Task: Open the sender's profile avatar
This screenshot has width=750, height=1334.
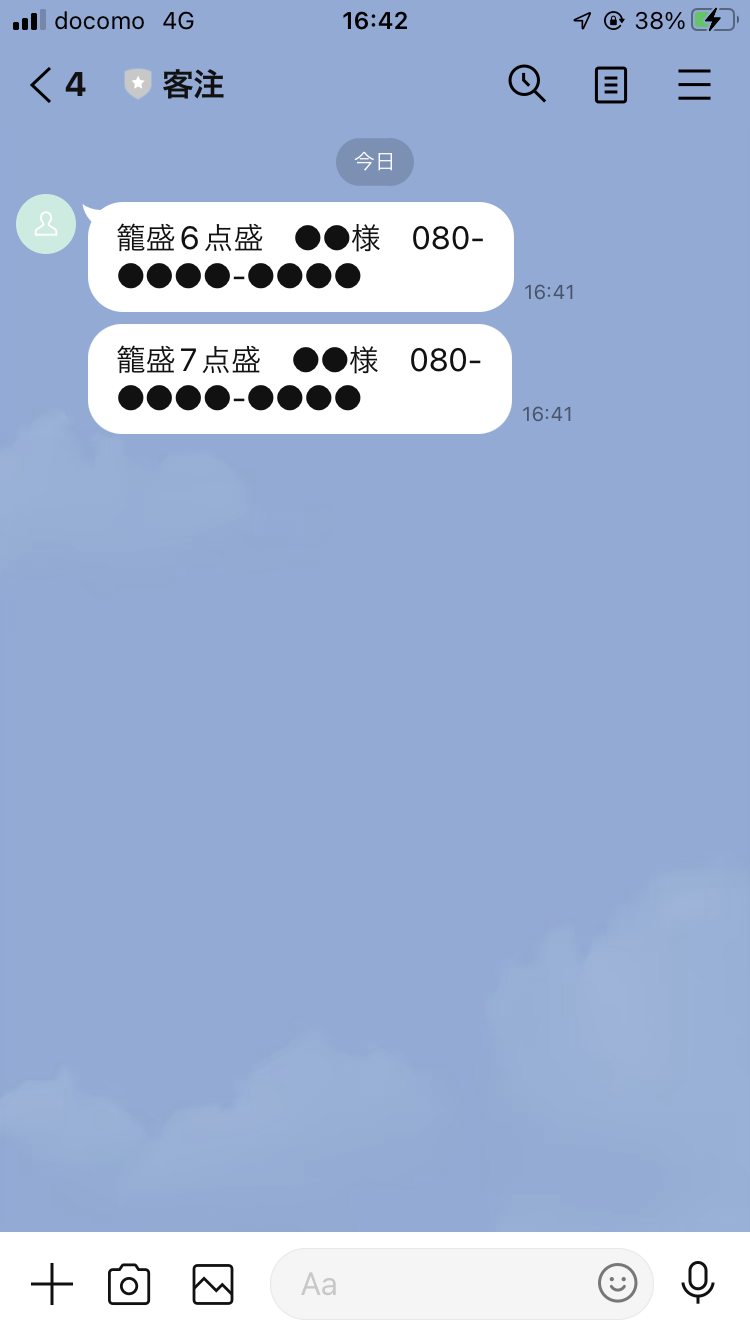Action: tap(46, 224)
